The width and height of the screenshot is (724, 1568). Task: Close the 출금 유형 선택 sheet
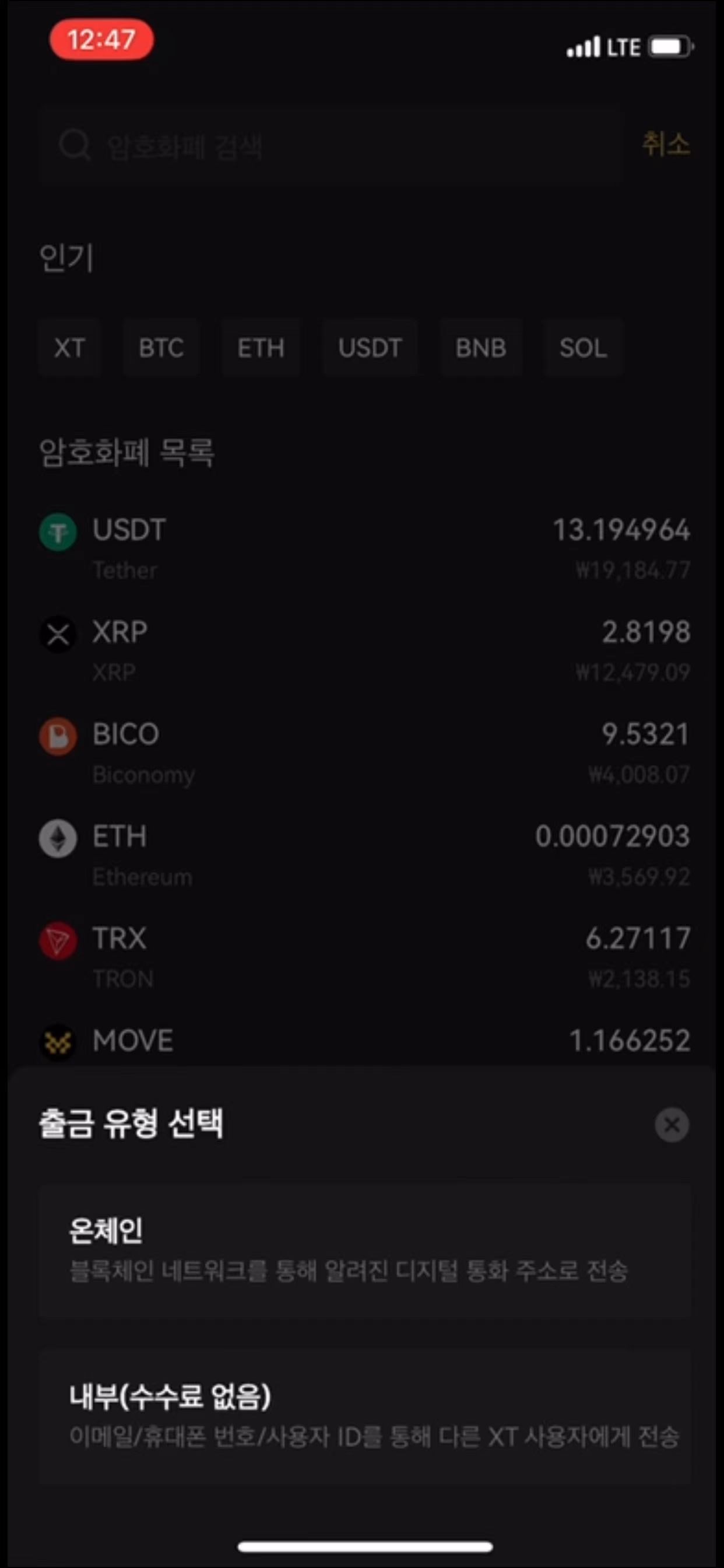(672, 1124)
